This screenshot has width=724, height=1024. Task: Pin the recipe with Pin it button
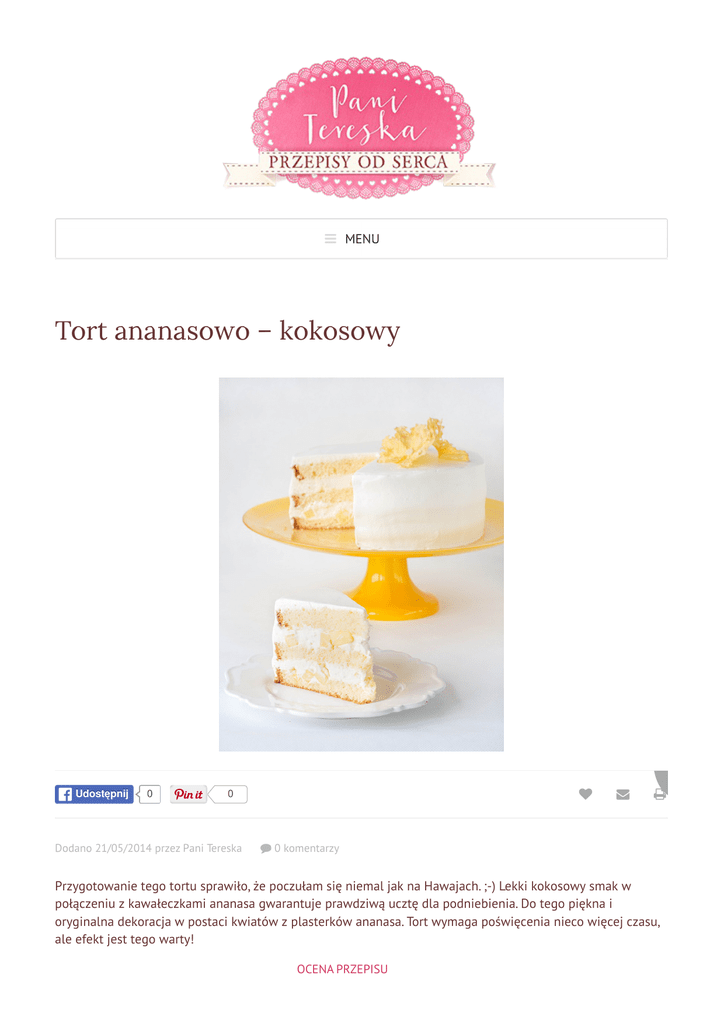(189, 795)
